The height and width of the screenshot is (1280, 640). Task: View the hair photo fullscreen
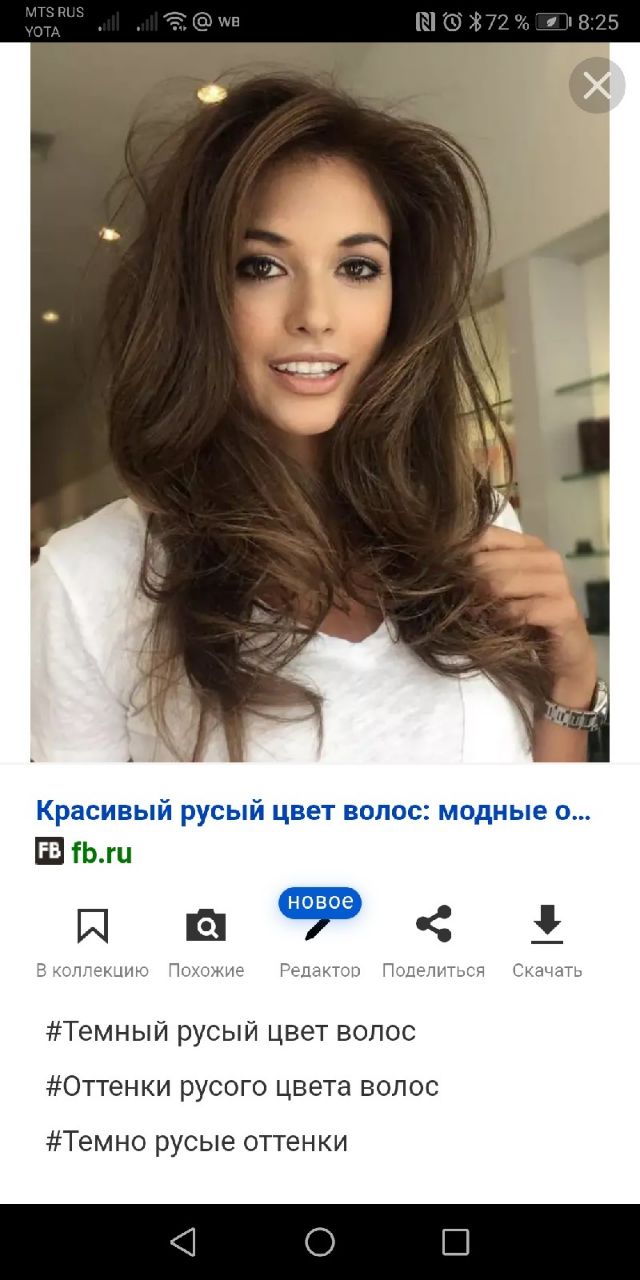320,402
